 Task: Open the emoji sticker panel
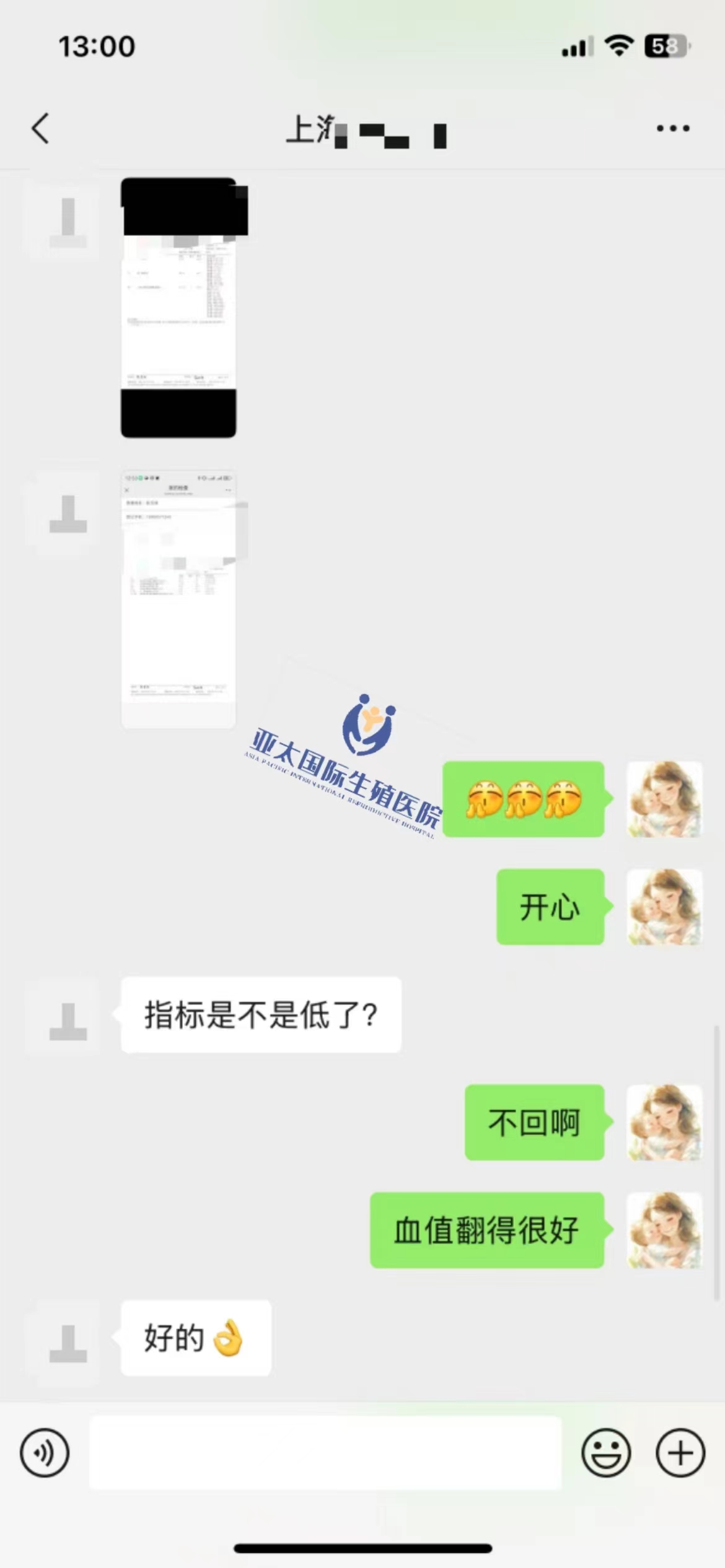pyautogui.click(x=606, y=1452)
